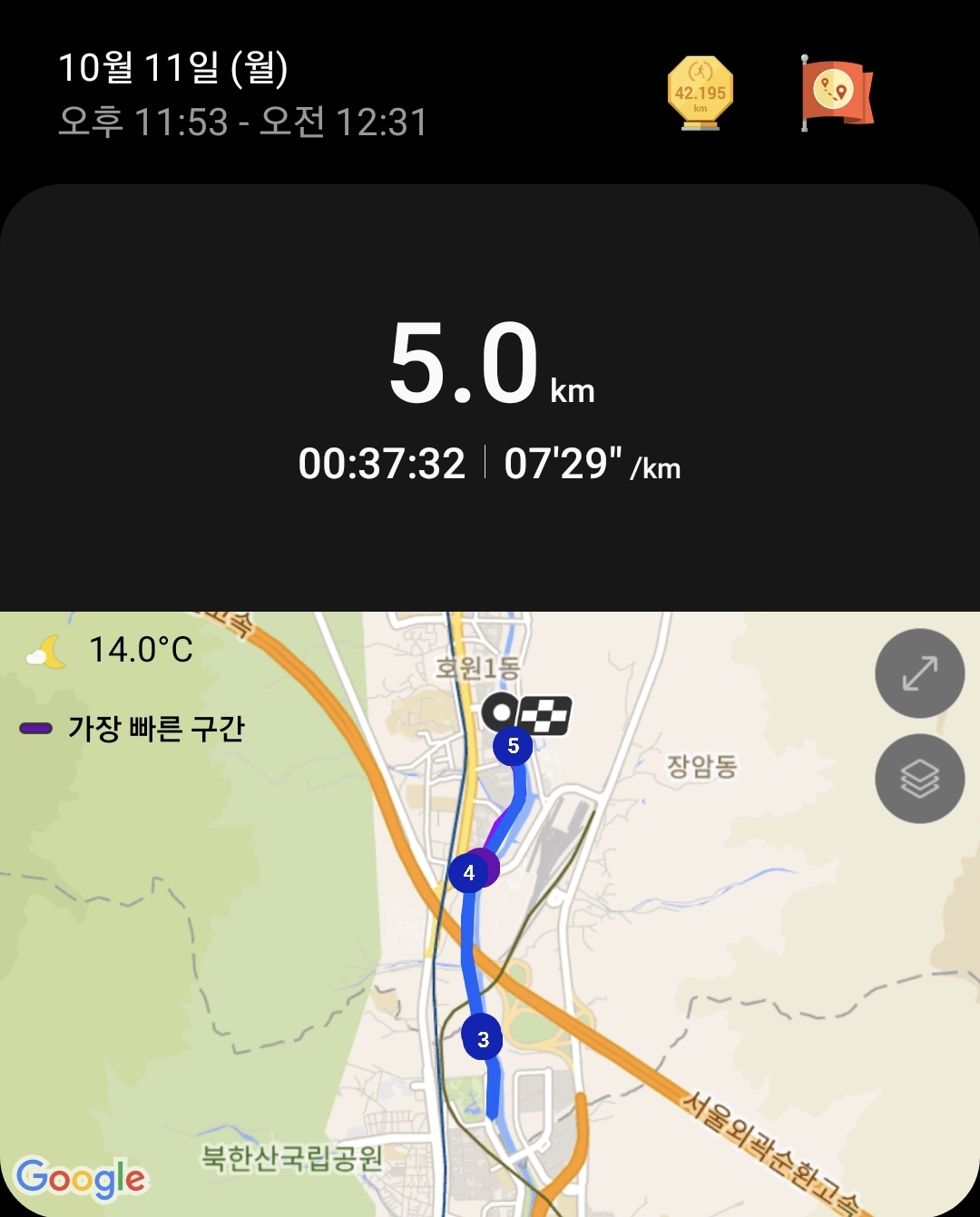This screenshot has width=980, height=1217.
Task: View the route flag achievement badge
Action: pyautogui.click(x=835, y=93)
